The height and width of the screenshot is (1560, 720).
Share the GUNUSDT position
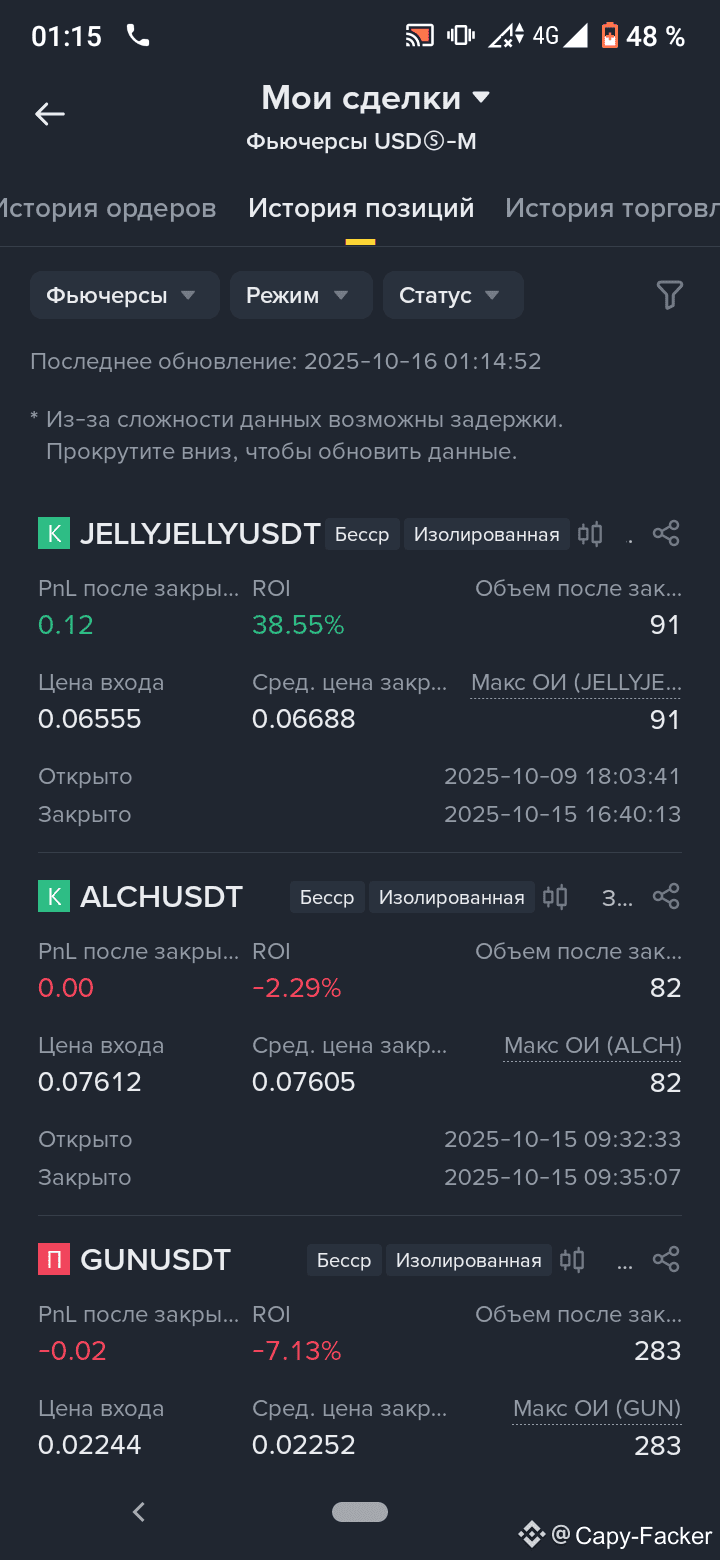(666, 1260)
